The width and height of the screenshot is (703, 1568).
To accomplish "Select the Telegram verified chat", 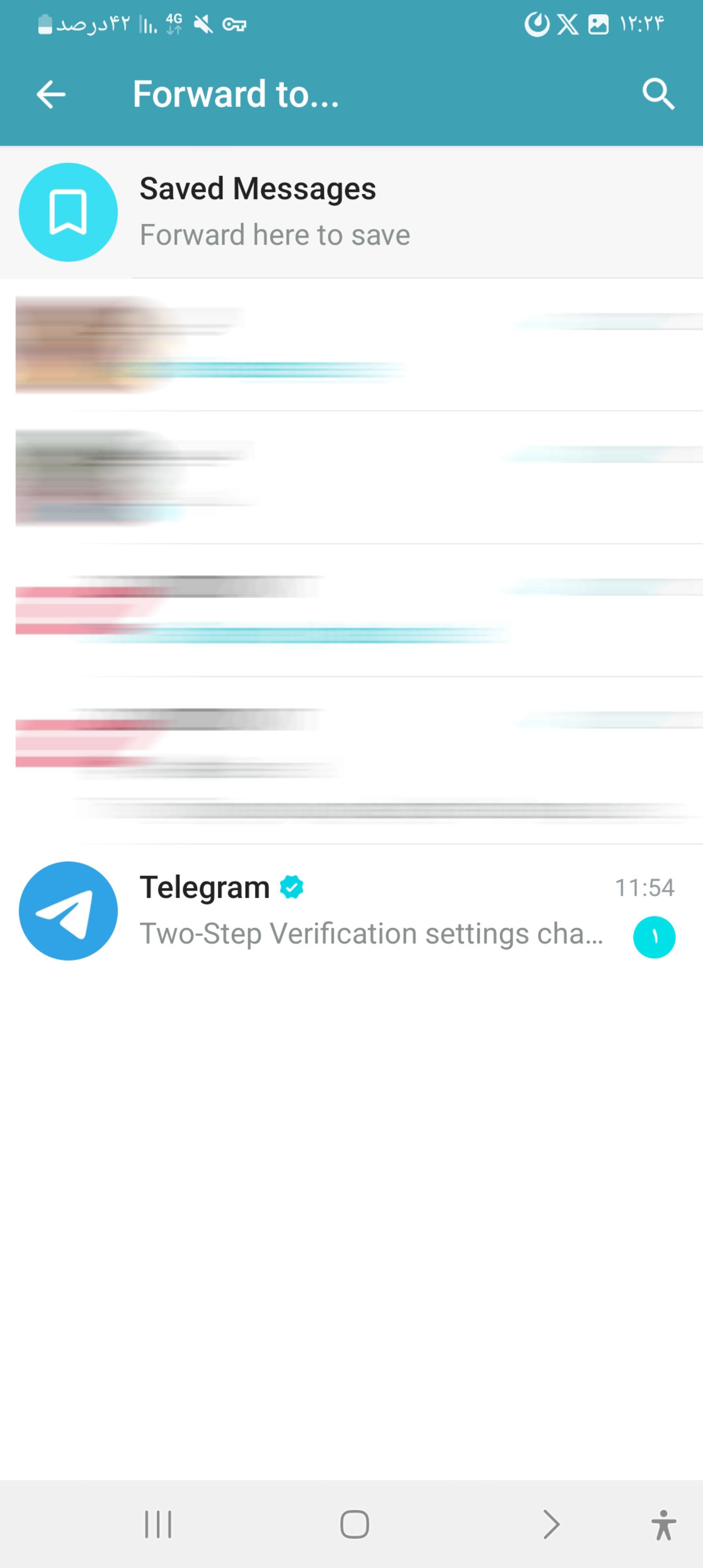I will point(351,911).
